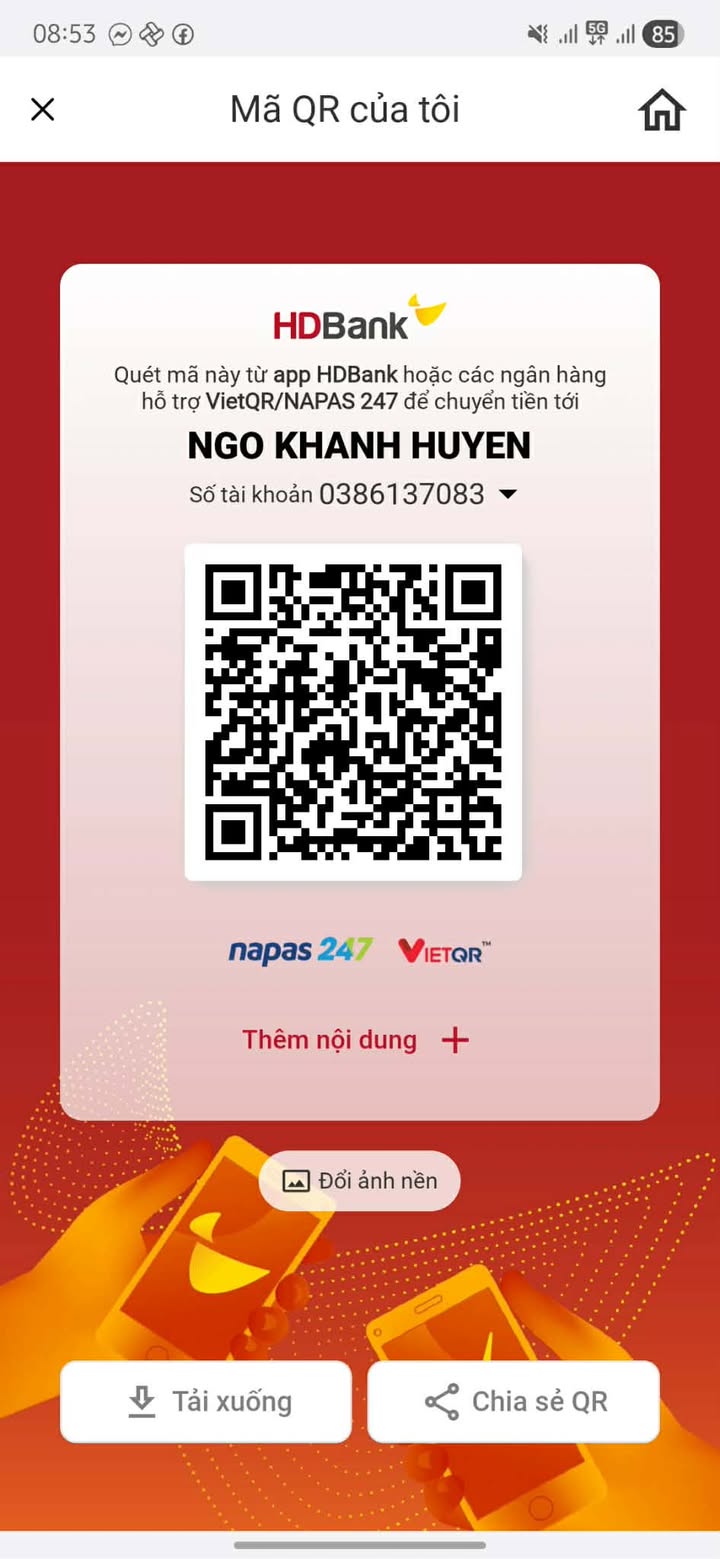Viewport: 720px width, 1559px height.
Task: Tap Thêm nội dung to add content
Action: (x=355, y=1040)
